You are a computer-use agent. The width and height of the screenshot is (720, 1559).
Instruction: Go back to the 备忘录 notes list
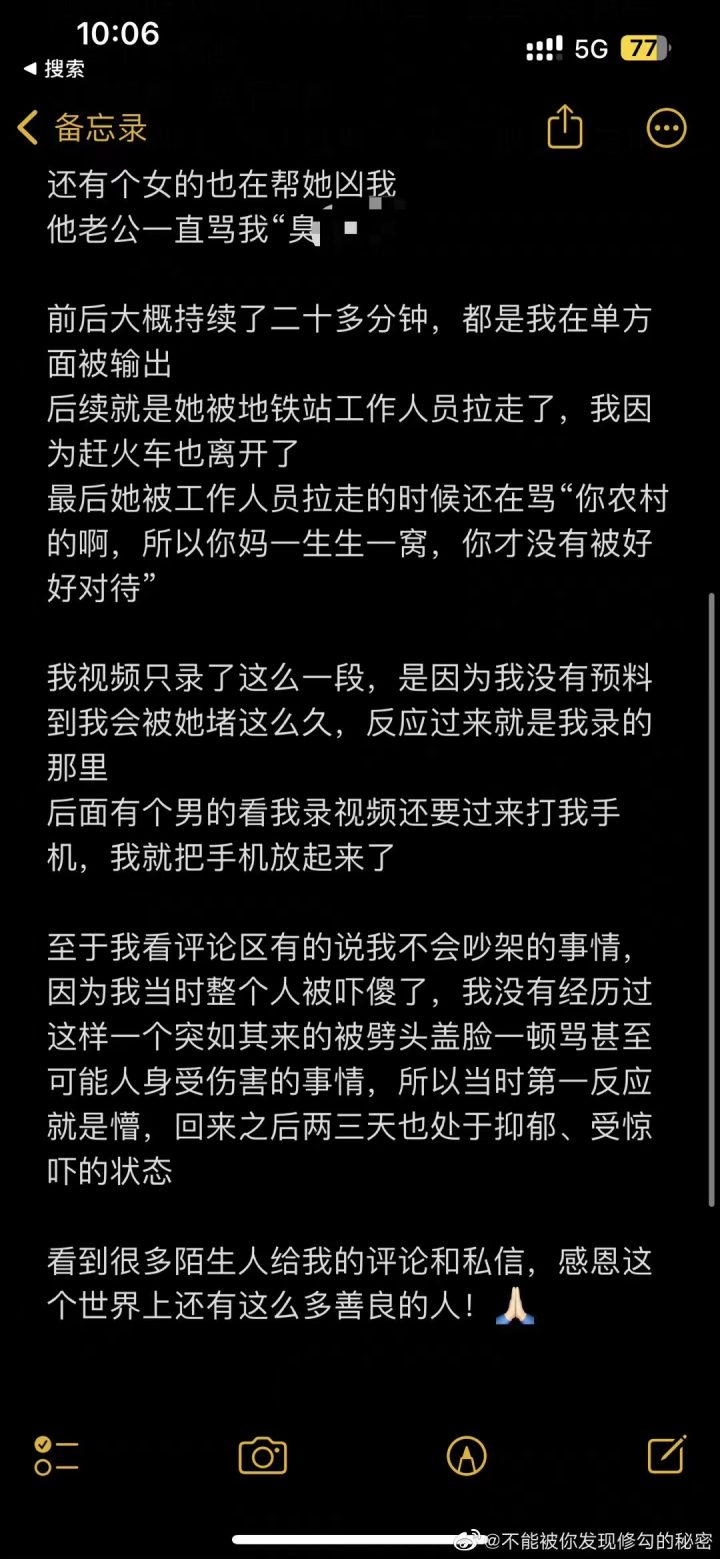pos(82,128)
